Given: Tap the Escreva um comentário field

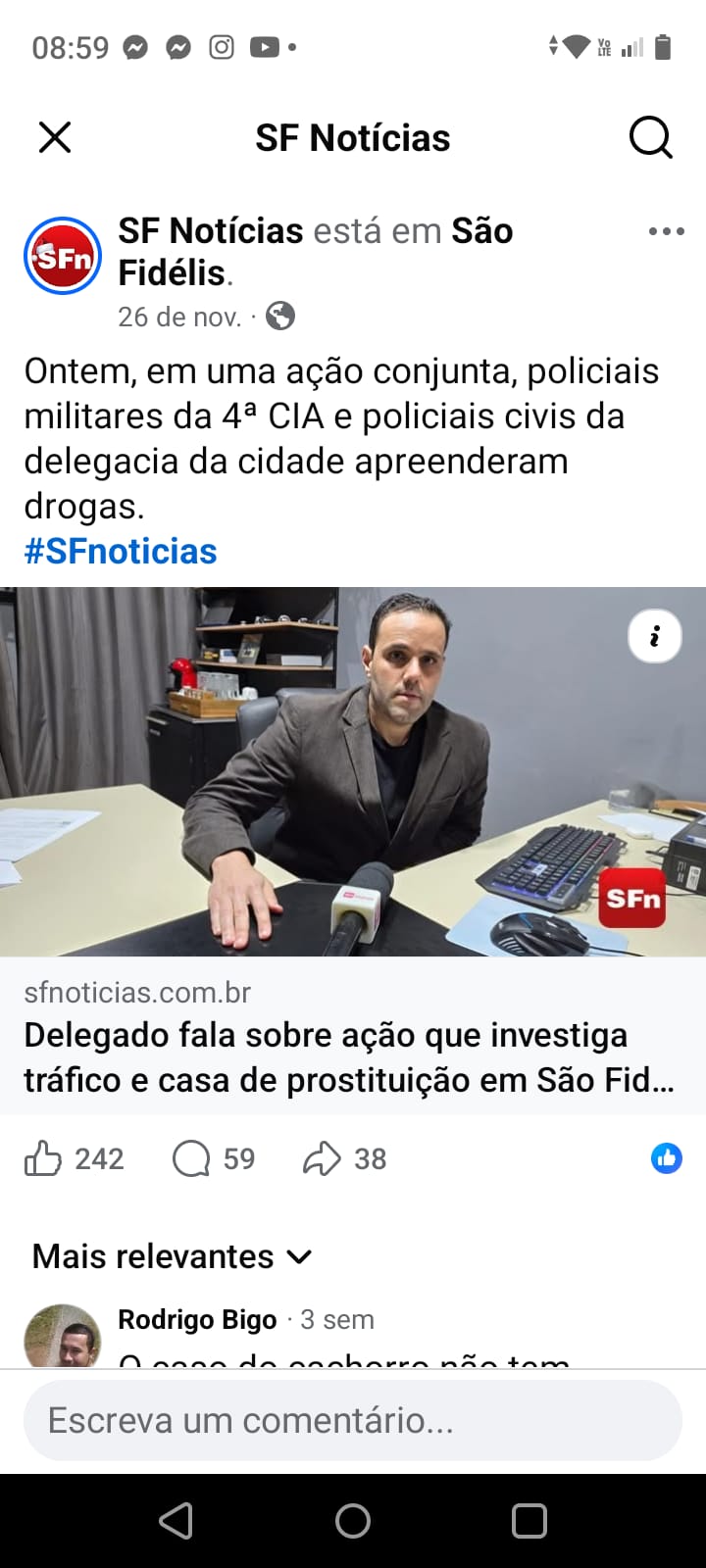Looking at the screenshot, I should [353, 1420].
